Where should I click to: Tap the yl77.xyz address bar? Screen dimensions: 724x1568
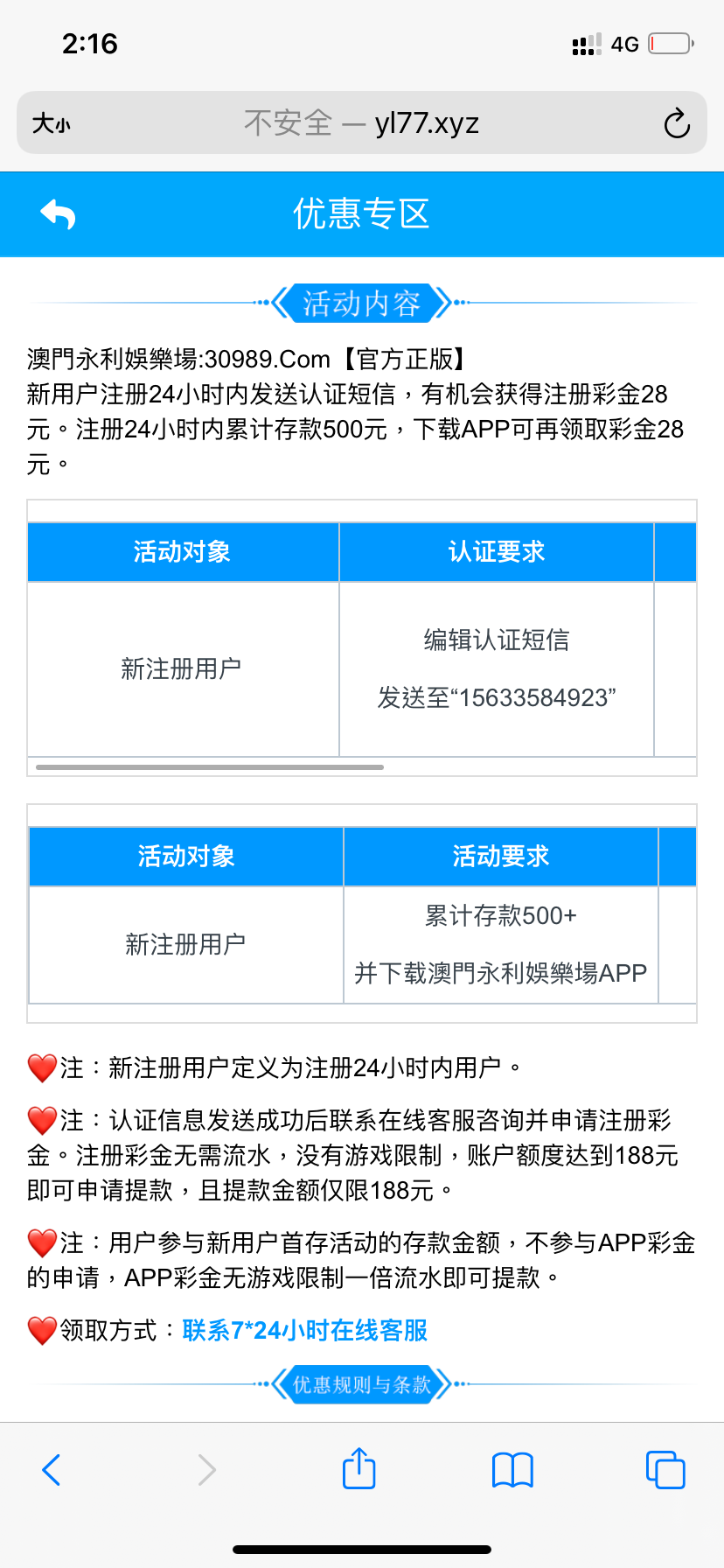[x=362, y=123]
